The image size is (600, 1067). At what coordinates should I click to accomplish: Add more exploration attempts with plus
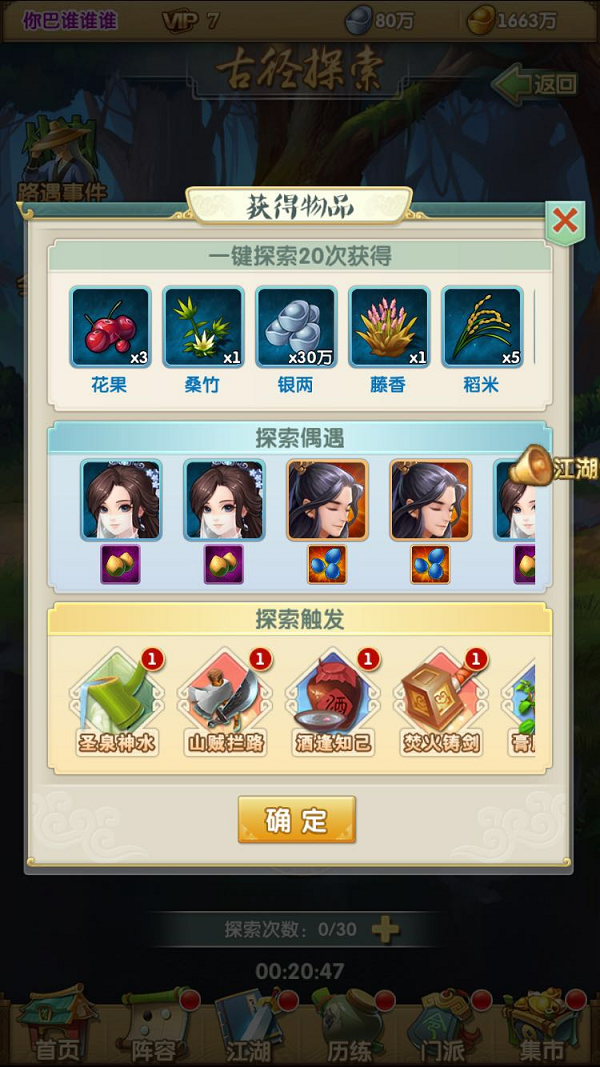[385, 930]
